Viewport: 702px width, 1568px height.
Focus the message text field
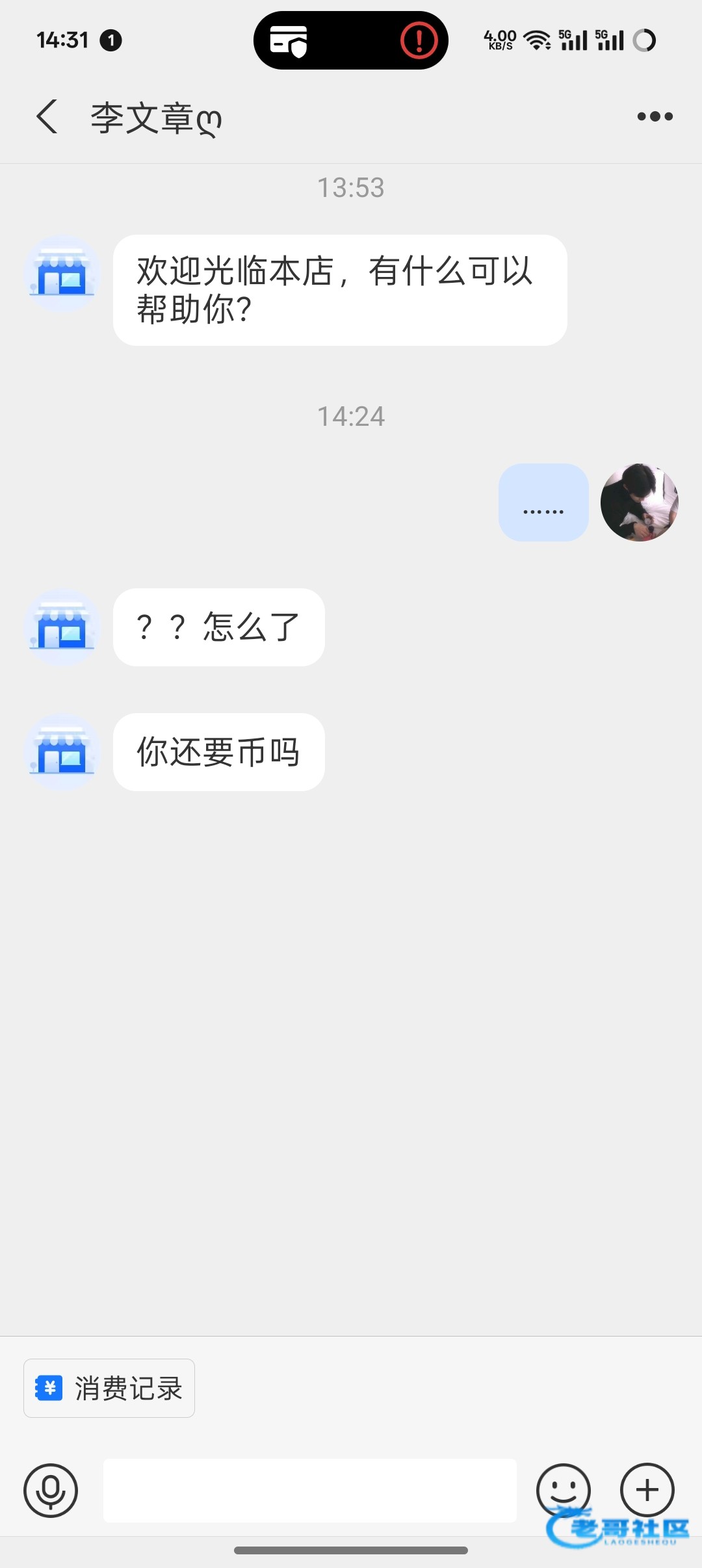coord(310,1490)
